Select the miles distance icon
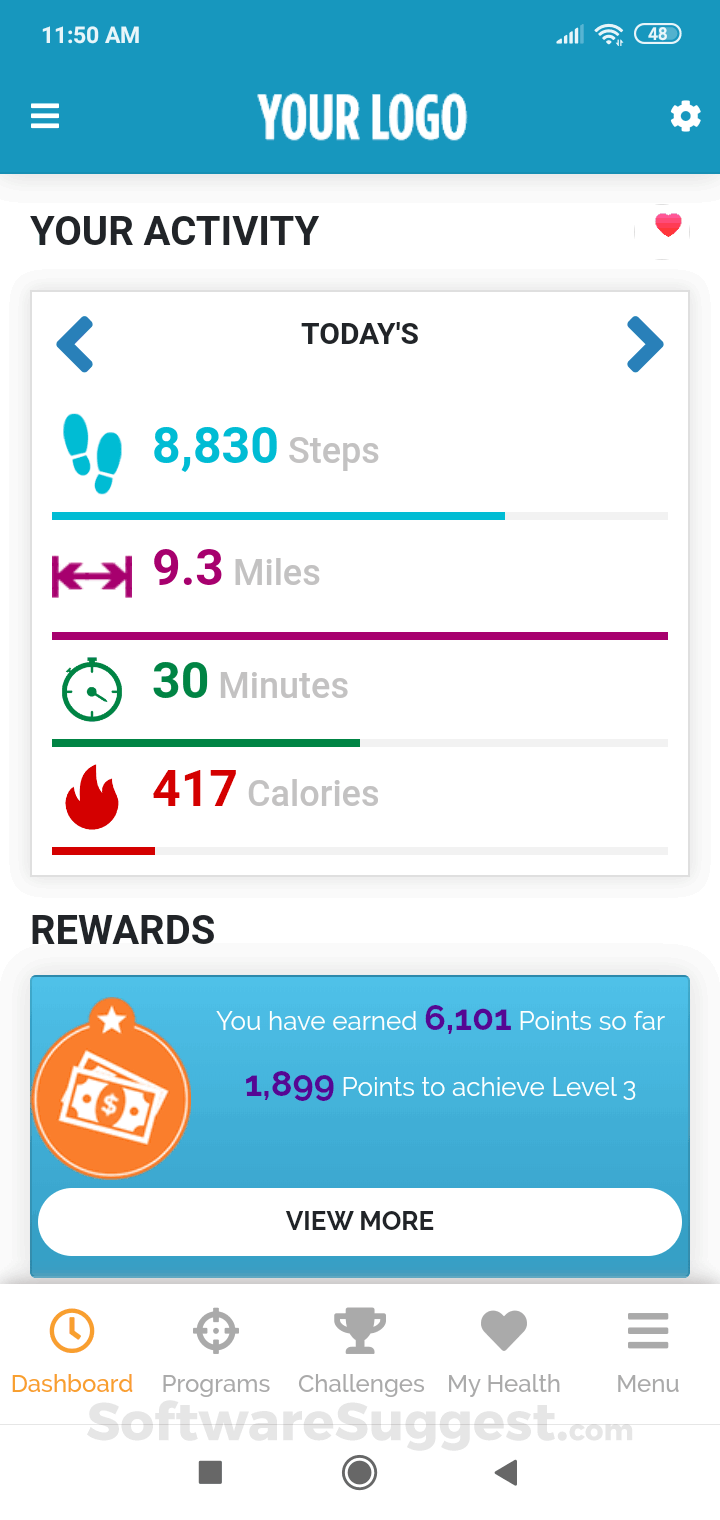720x1520 pixels. pos(91,575)
